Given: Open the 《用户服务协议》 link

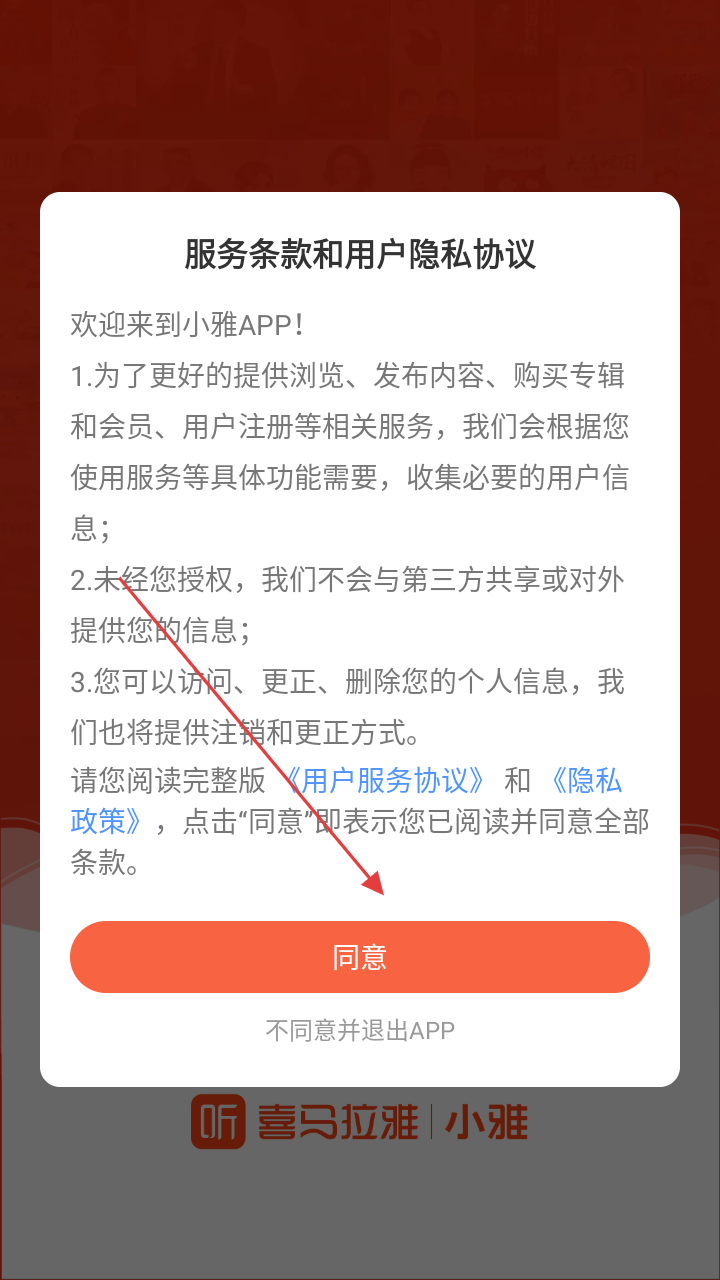Looking at the screenshot, I should 386,780.
